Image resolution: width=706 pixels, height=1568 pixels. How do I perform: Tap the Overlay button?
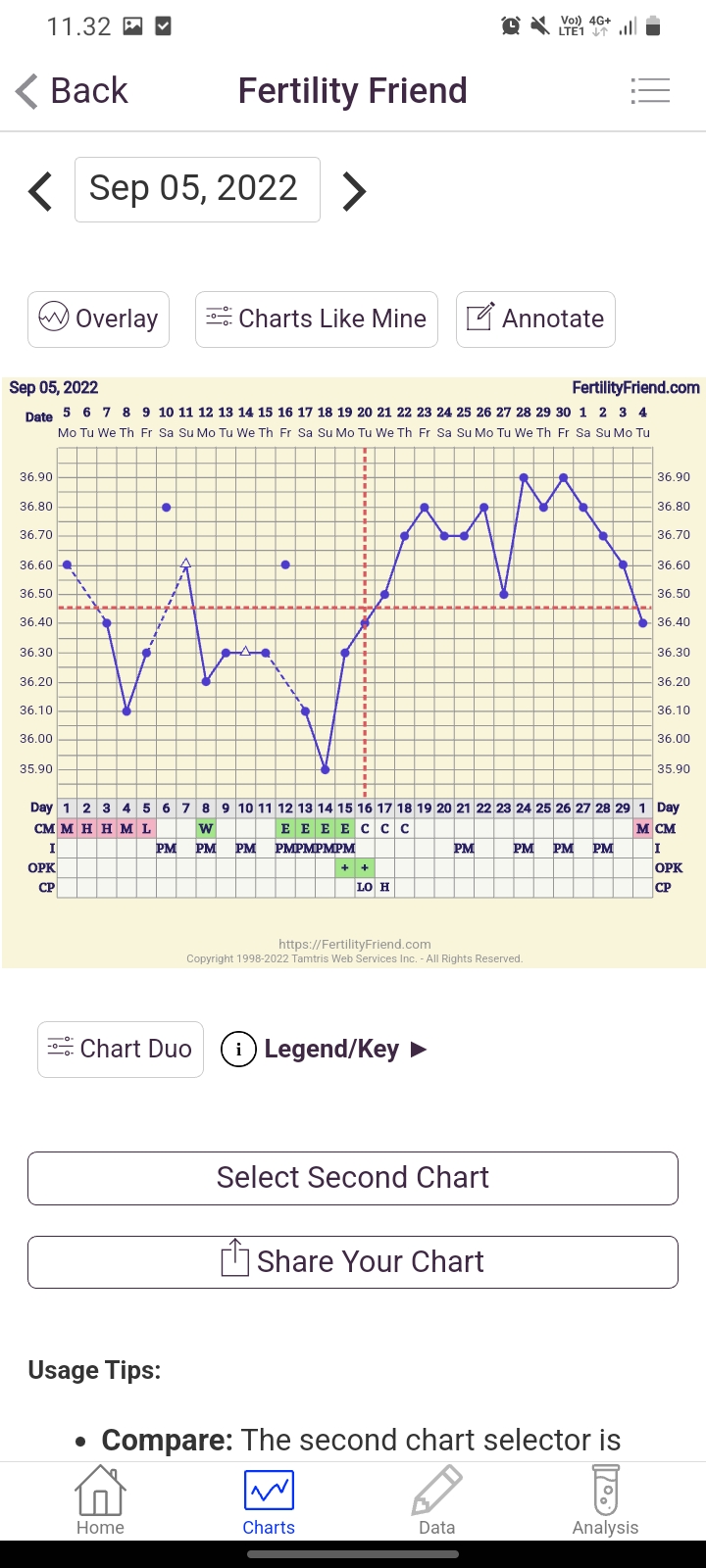pos(98,319)
